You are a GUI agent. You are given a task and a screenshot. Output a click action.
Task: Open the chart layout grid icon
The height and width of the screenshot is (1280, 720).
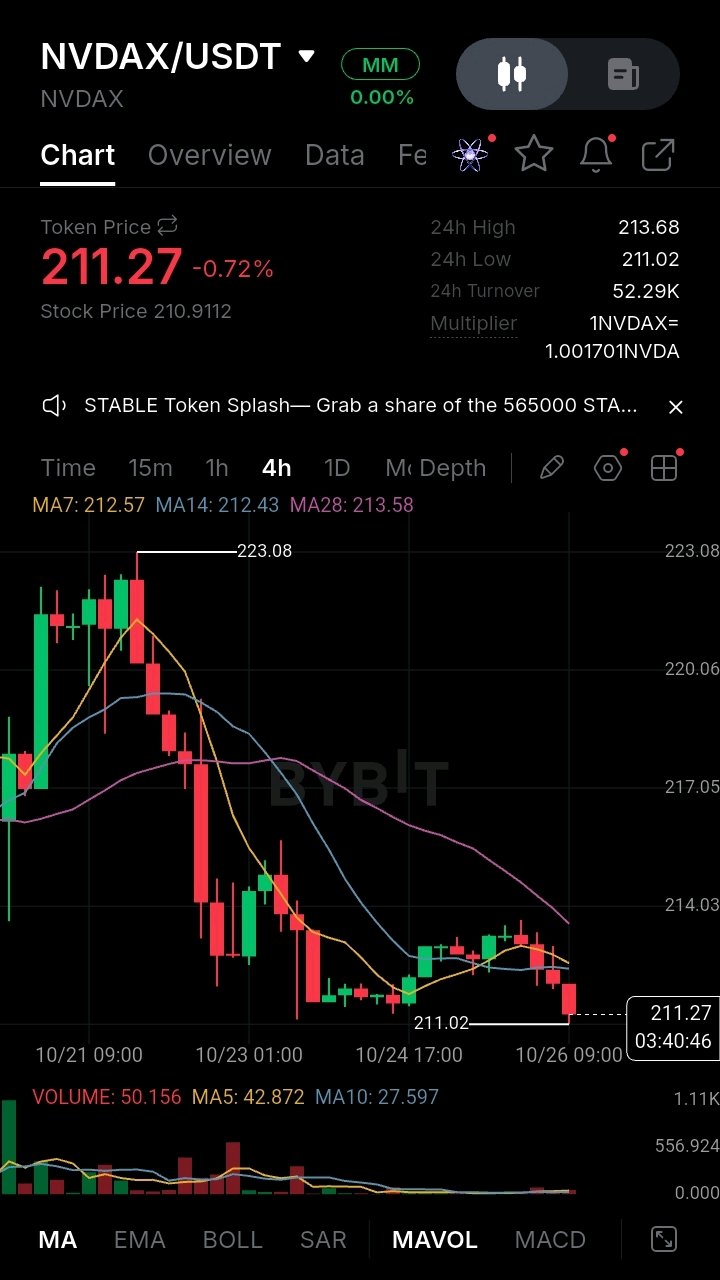[664, 468]
